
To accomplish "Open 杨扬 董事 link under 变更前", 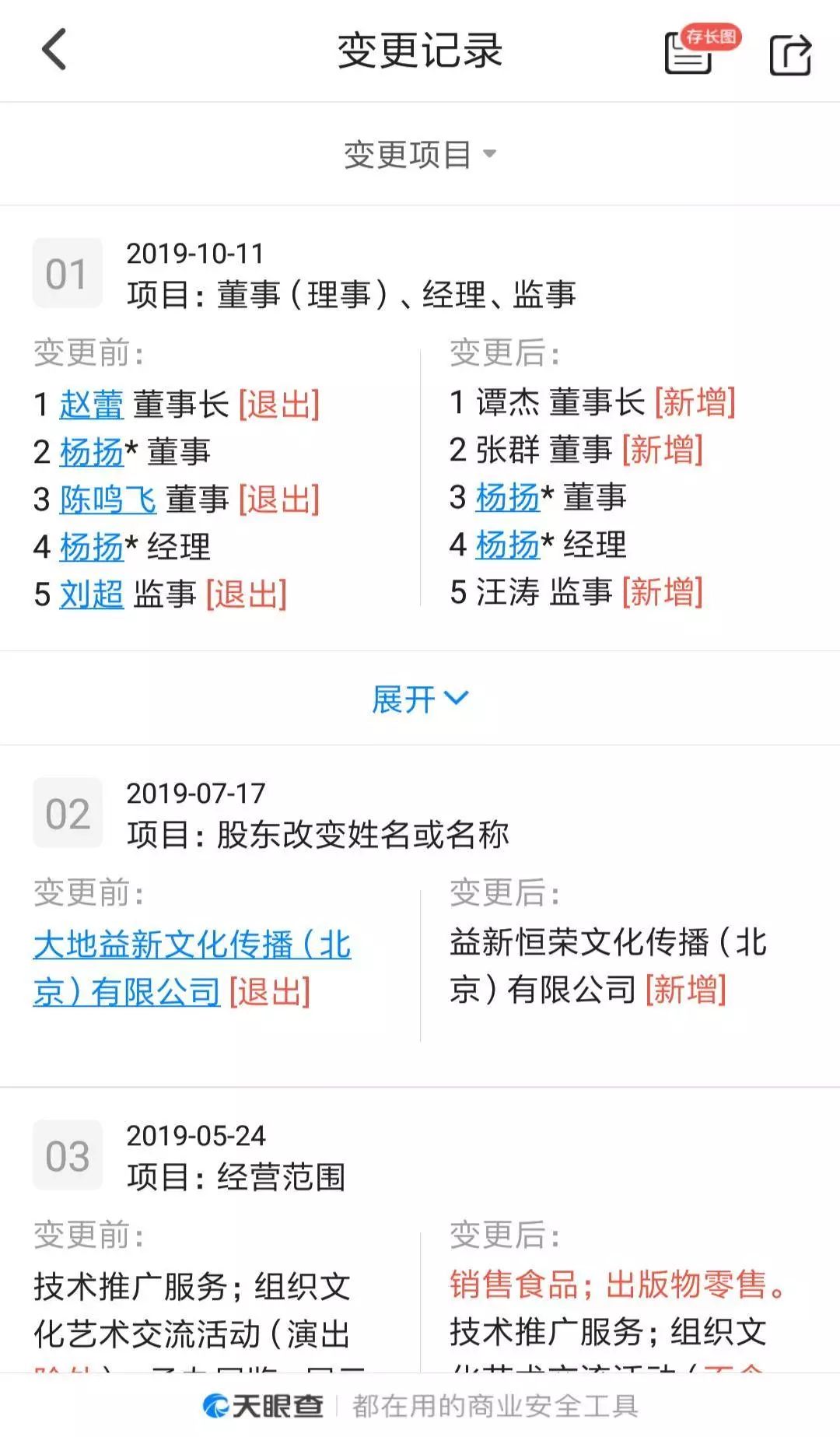I will [x=91, y=452].
